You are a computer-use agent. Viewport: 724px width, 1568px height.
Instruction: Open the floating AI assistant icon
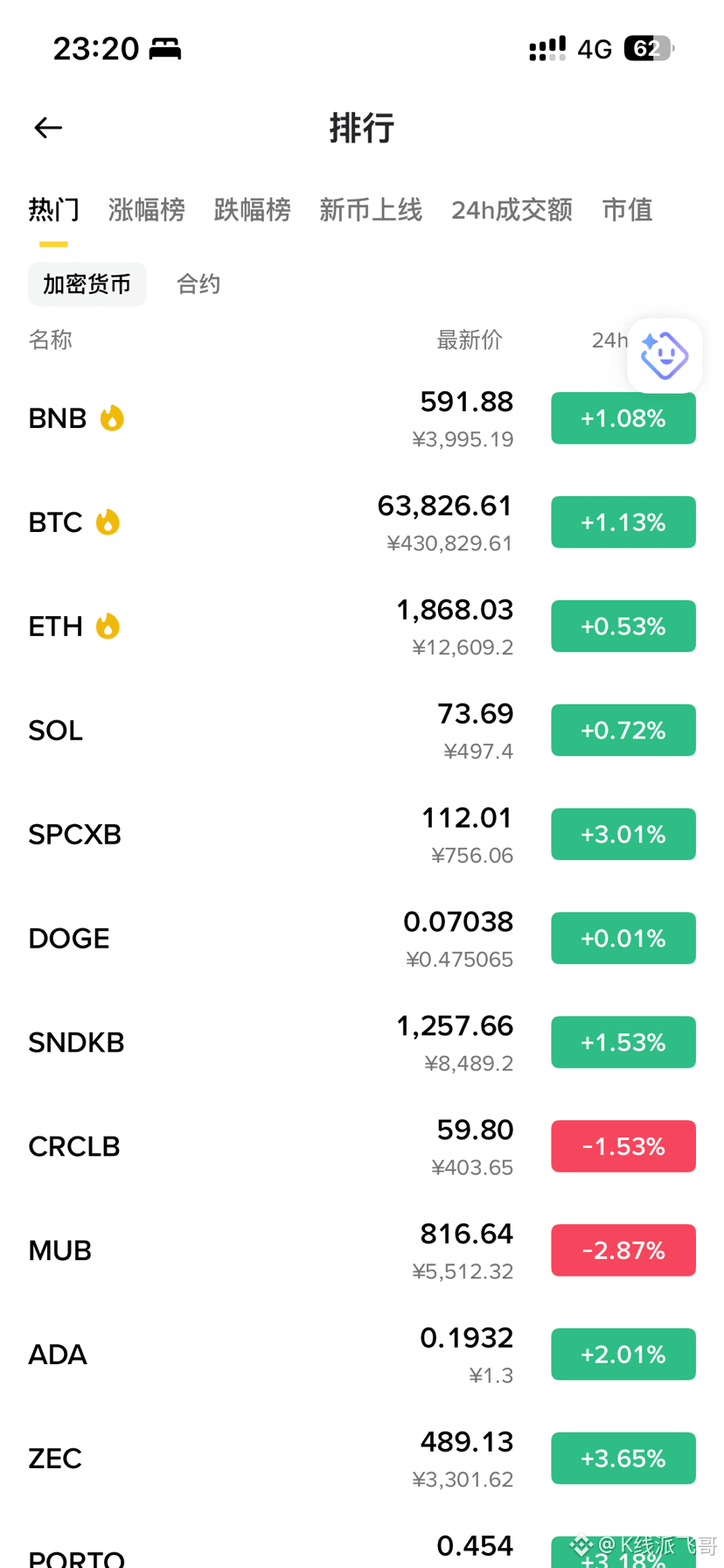[x=665, y=355]
